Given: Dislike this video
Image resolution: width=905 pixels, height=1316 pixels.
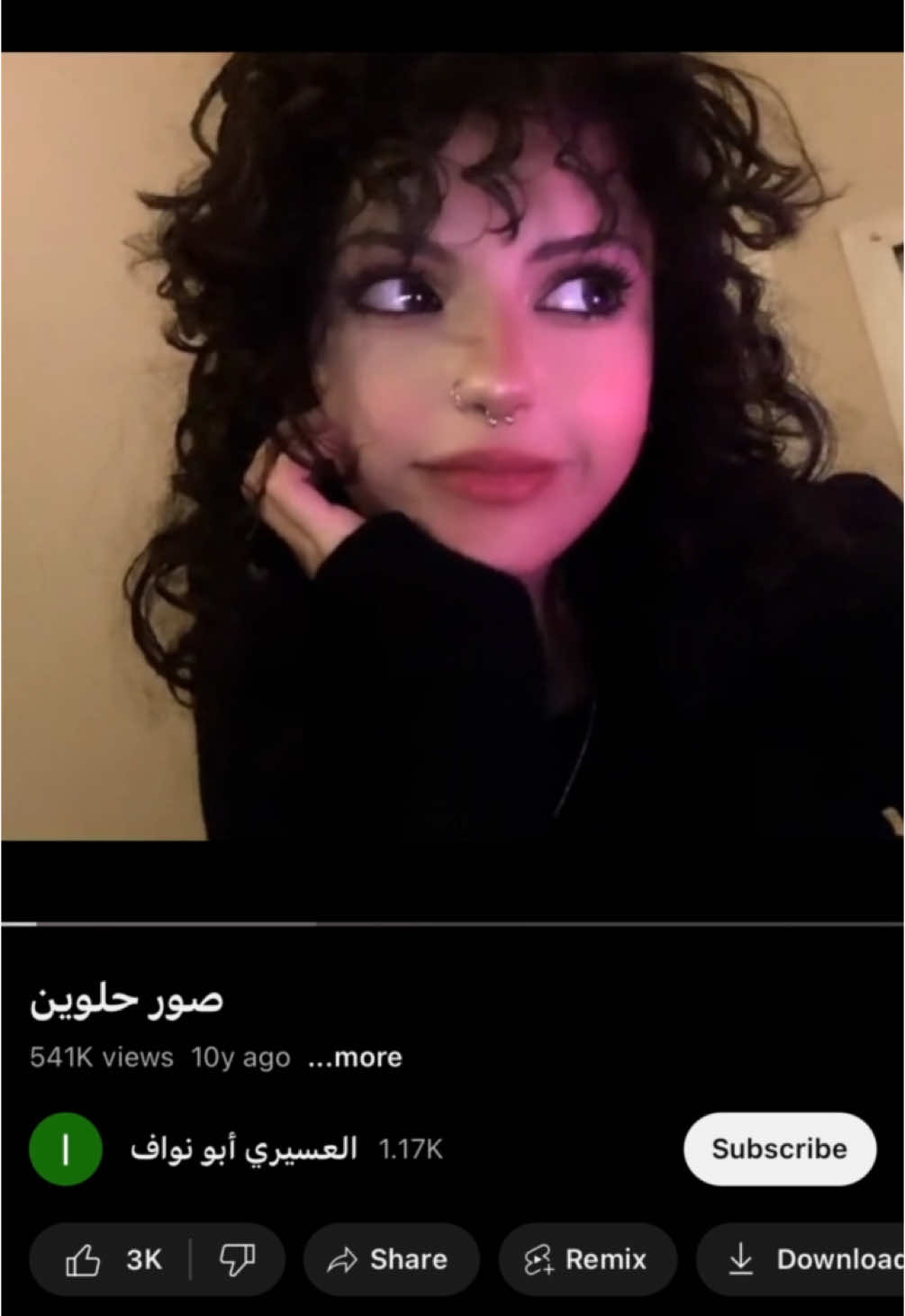Looking at the screenshot, I should (238, 1259).
